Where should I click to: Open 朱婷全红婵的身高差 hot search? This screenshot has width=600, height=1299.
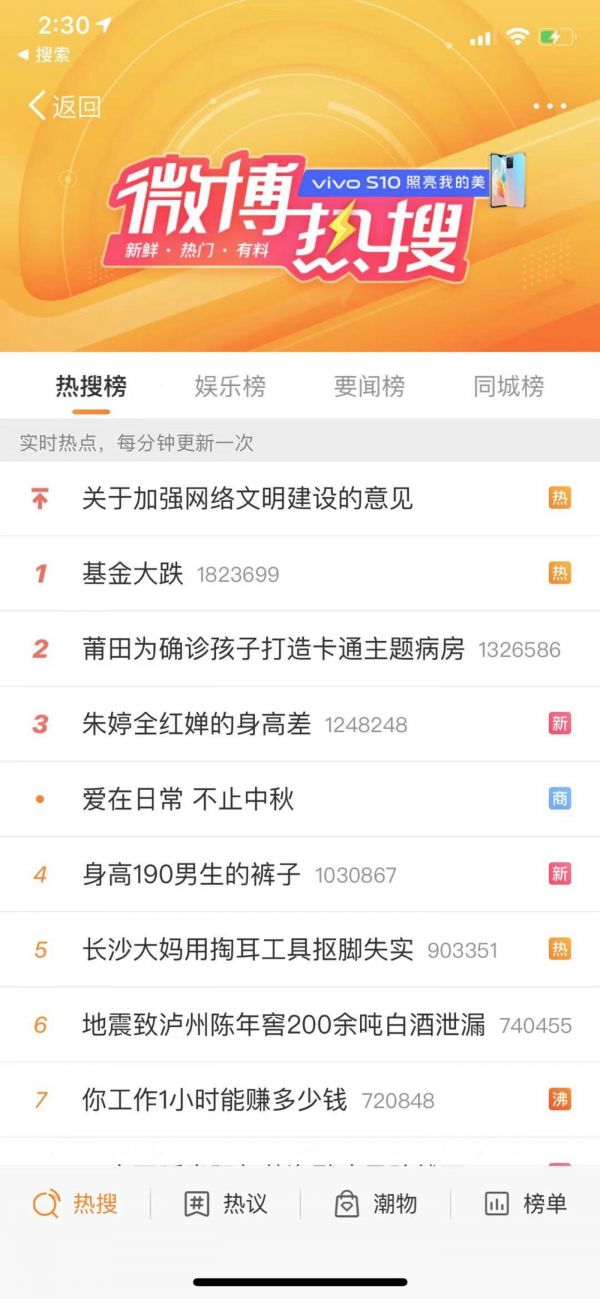coord(197,724)
